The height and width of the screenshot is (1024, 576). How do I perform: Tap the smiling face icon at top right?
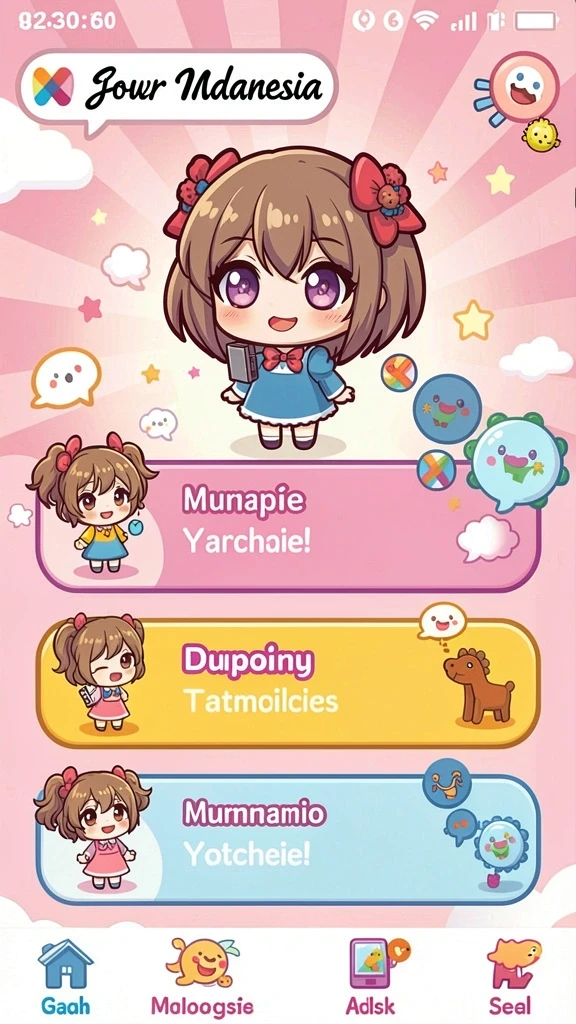coord(524,87)
